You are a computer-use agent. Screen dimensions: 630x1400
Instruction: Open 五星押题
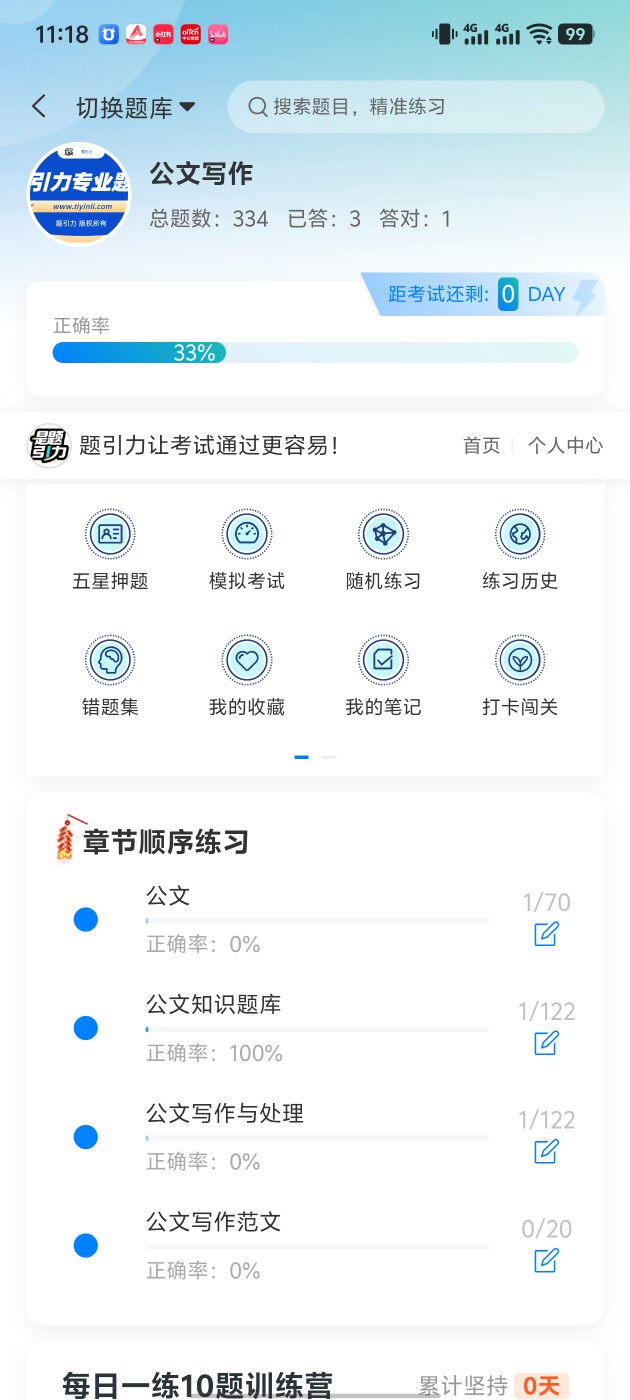pos(110,550)
